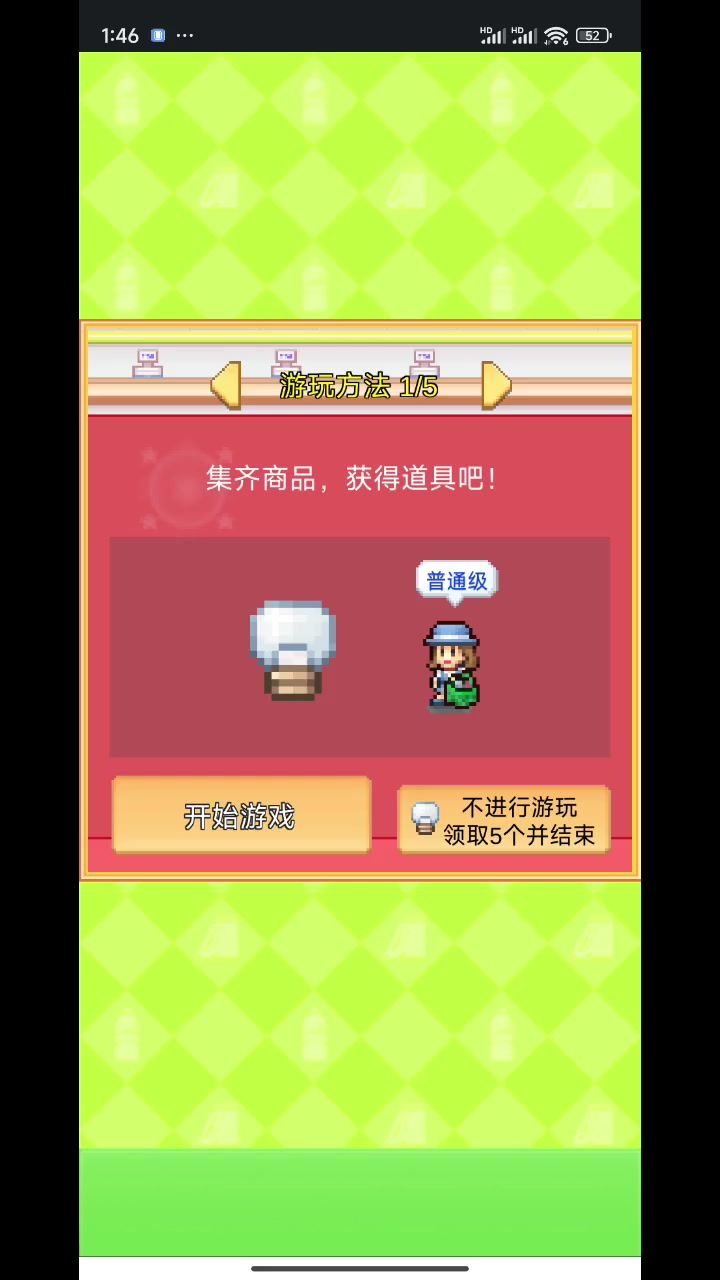Tap 开始游戏 to start the game
The image size is (720, 1280).
(241, 816)
